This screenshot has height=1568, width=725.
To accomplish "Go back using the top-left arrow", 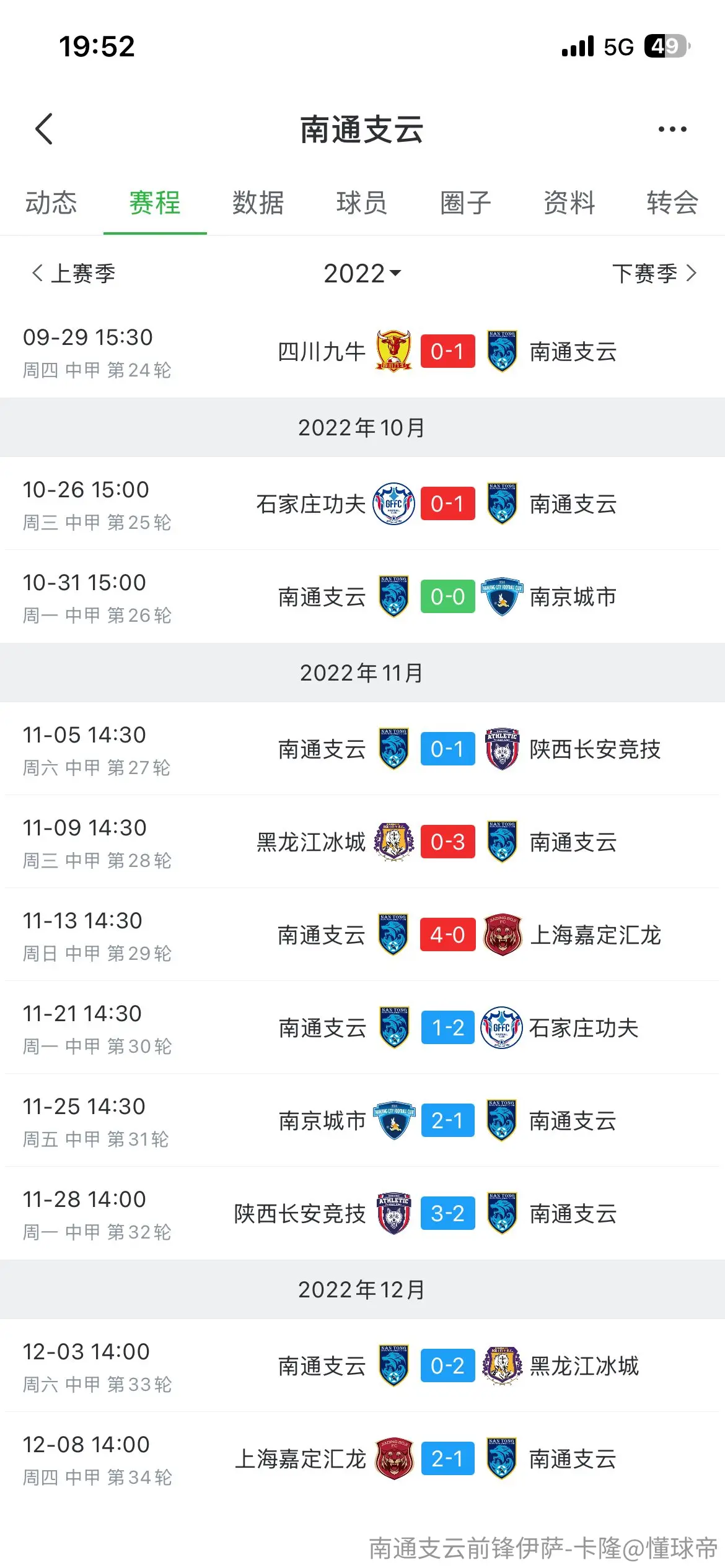I will click(x=44, y=129).
